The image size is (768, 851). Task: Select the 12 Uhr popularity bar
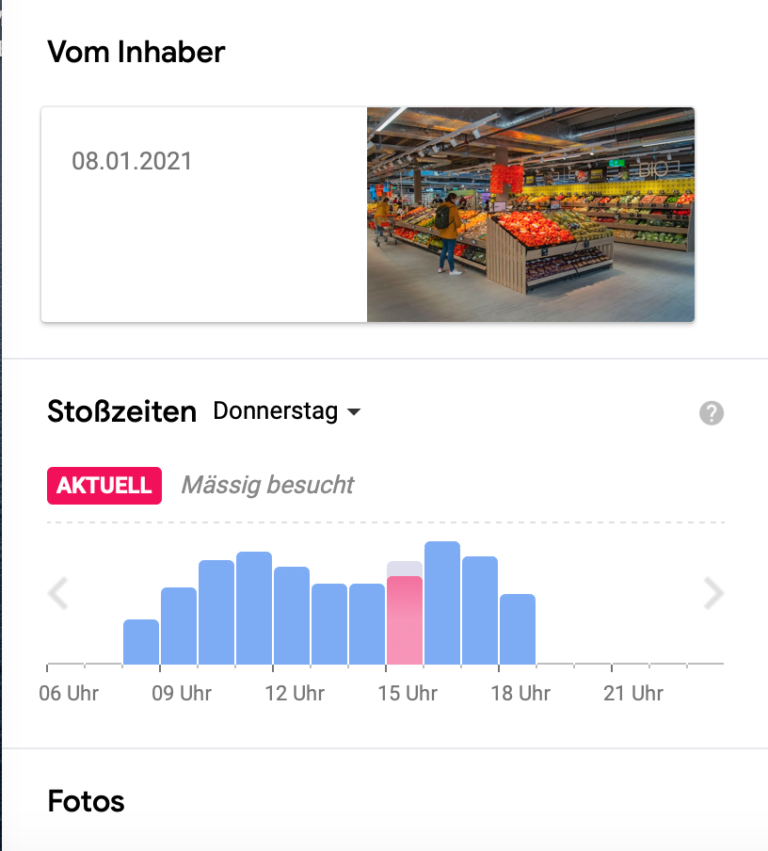click(x=292, y=615)
